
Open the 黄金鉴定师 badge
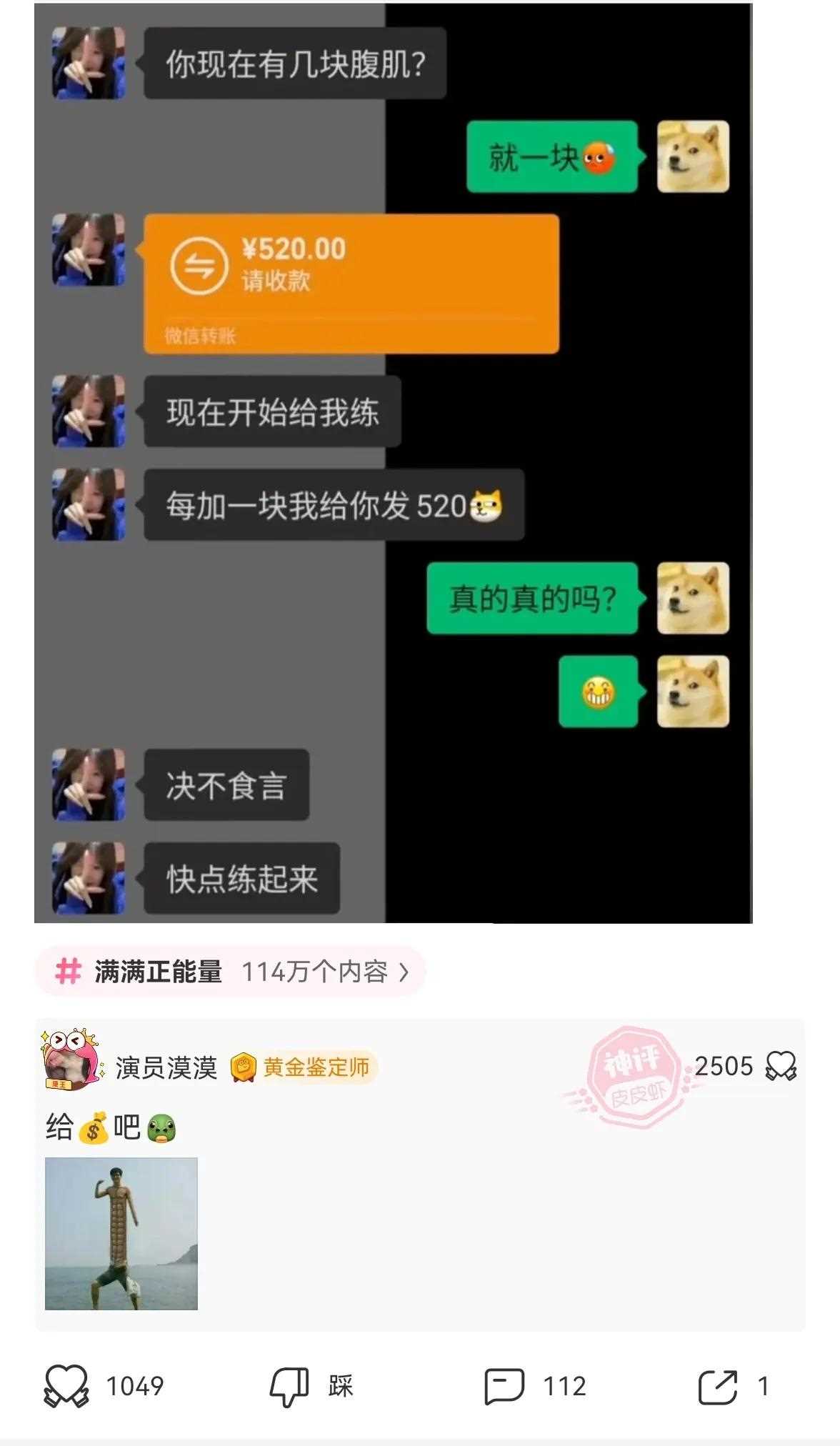[x=304, y=1067]
